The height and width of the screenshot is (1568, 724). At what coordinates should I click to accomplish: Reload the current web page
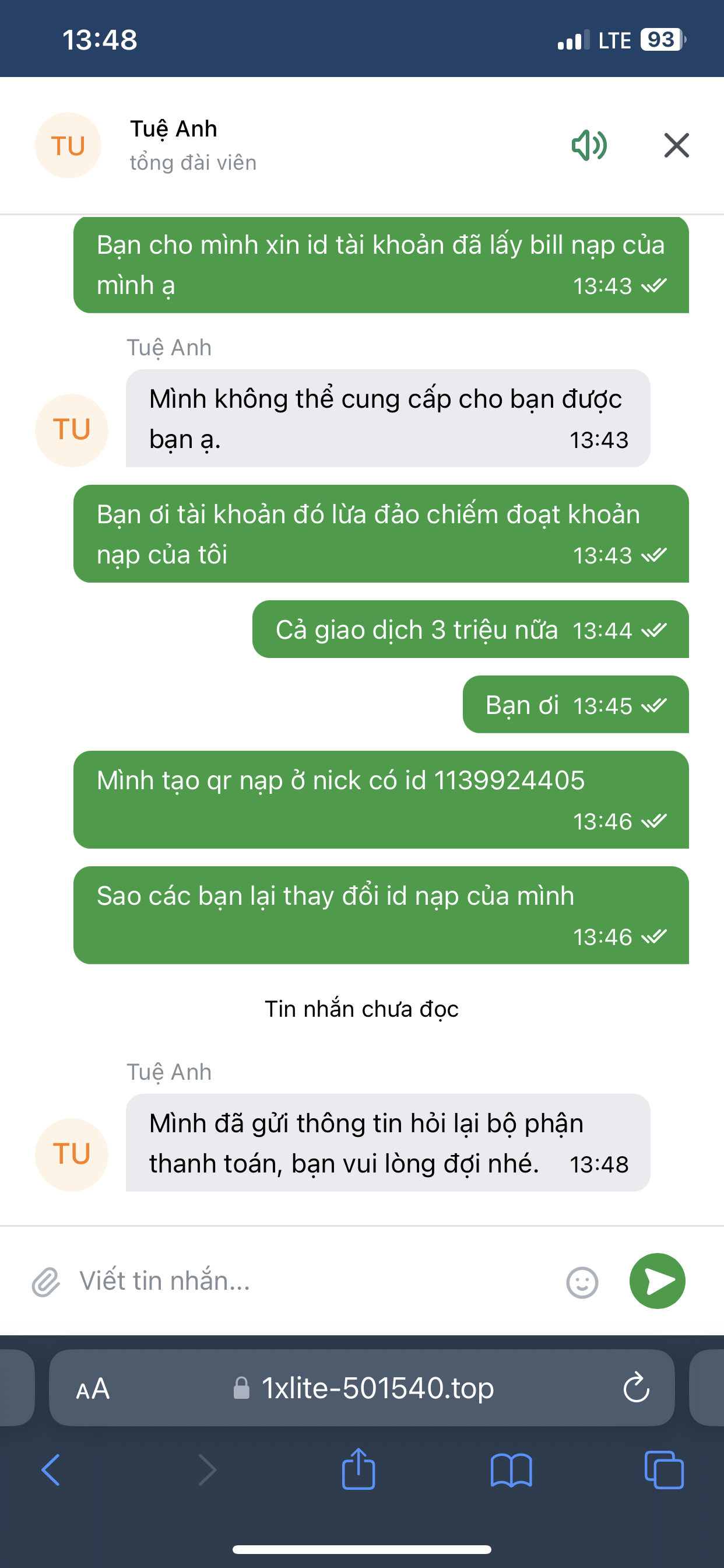pyautogui.click(x=637, y=1388)
